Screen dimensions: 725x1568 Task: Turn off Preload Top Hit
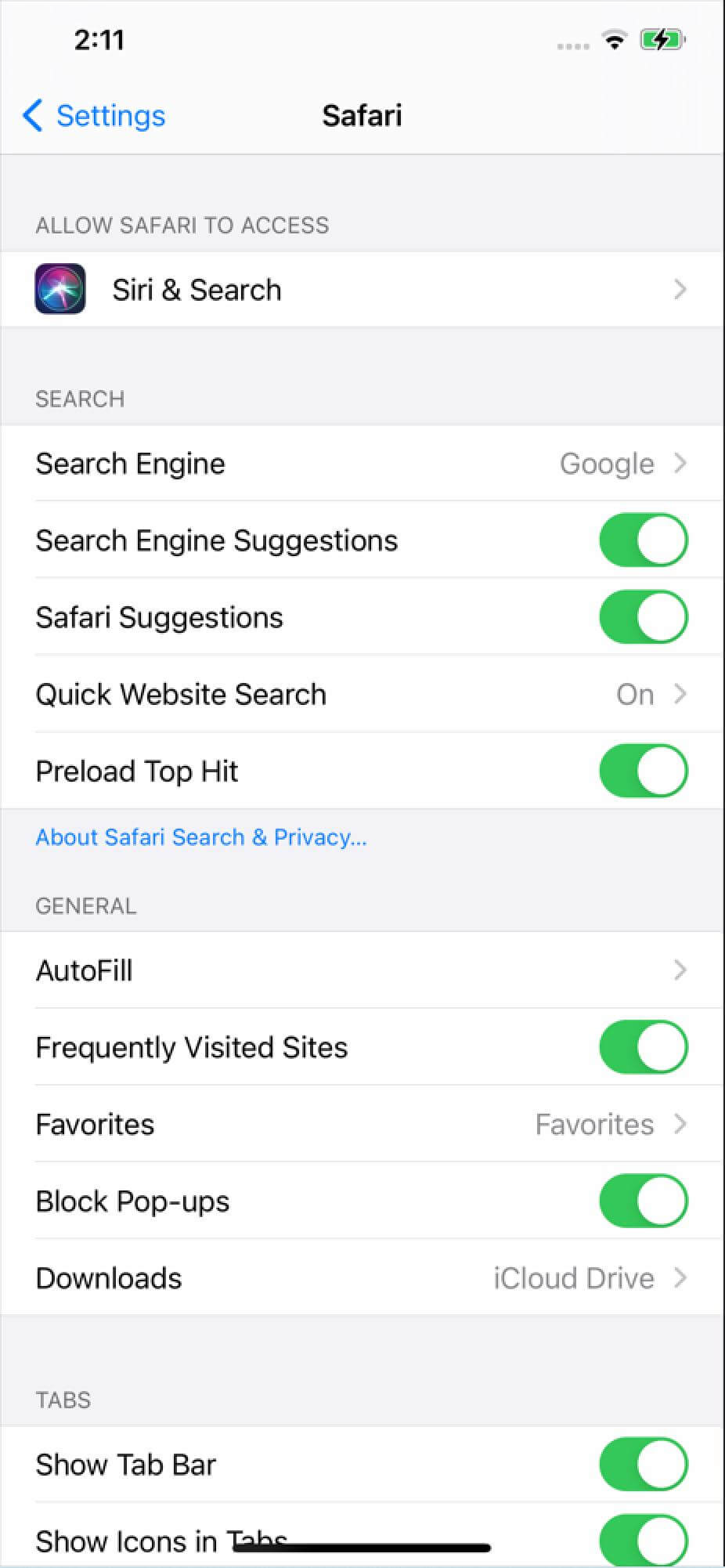point(644,771)
